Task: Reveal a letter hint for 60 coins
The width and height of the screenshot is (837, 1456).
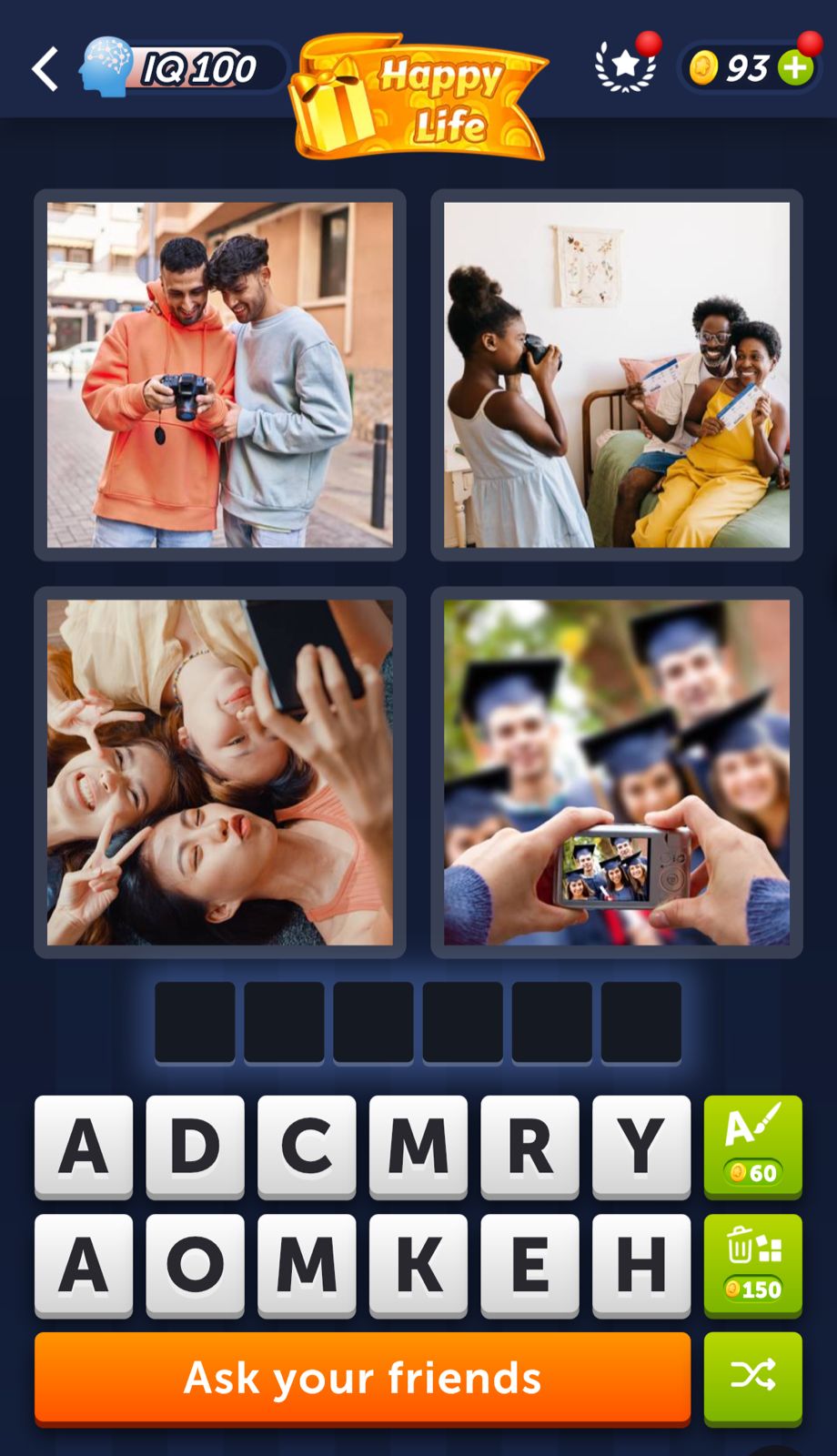Action: tap(752, 1145)
